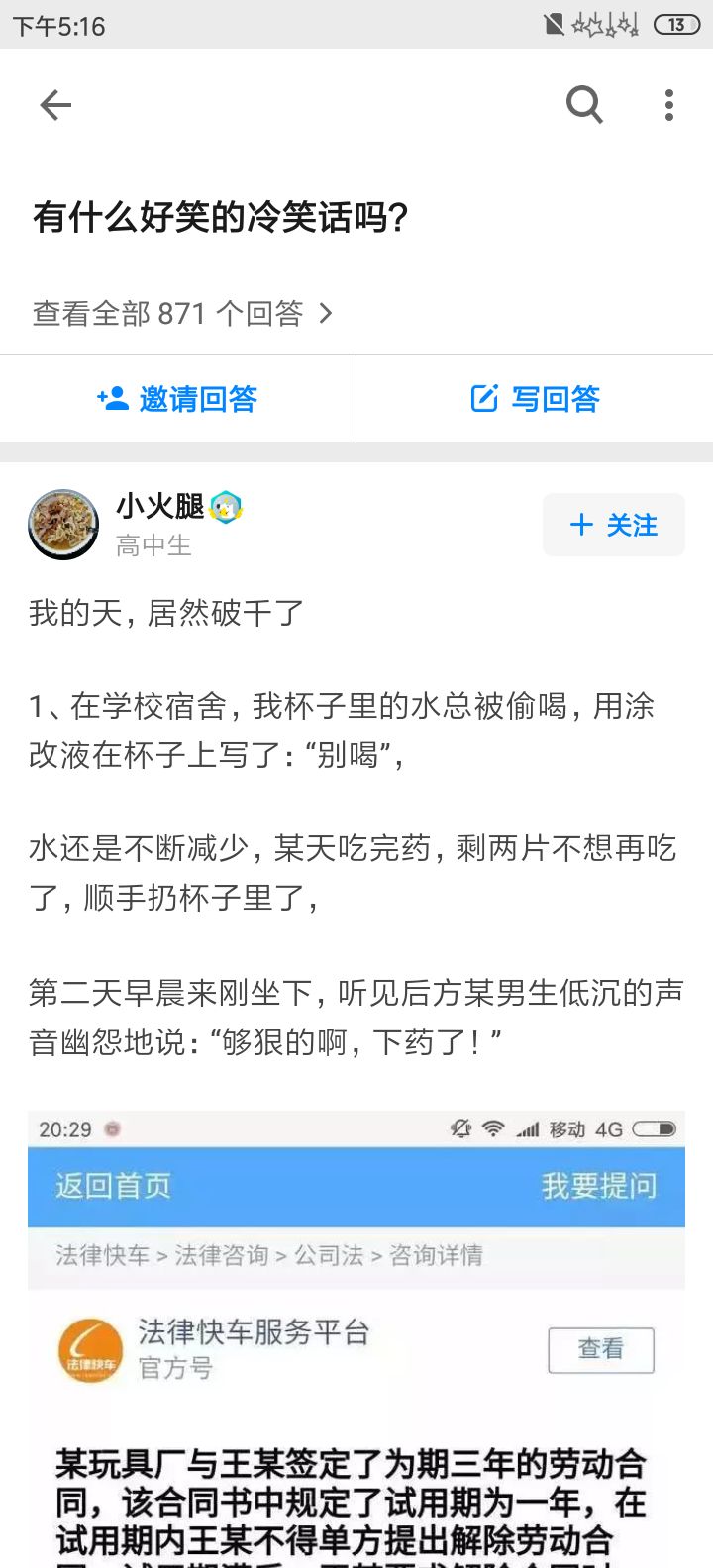The width and height of the screenshot is (713, 1568).
Task: Tap the invite-to-answer person icon
Action: (112, 398)
